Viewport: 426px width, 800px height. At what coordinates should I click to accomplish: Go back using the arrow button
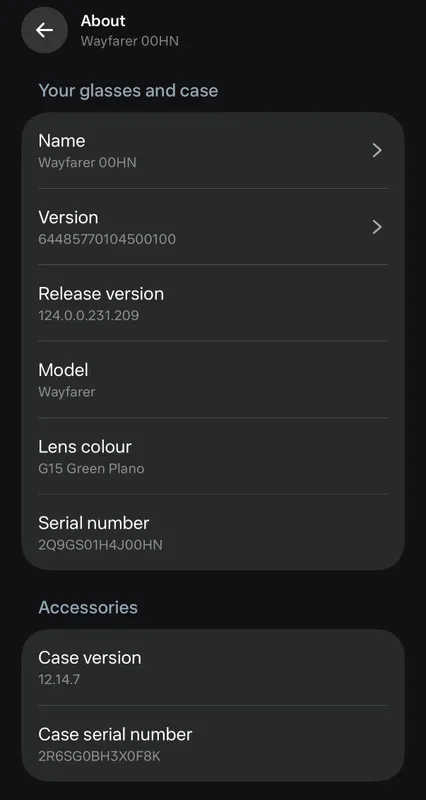pos(44,30)
